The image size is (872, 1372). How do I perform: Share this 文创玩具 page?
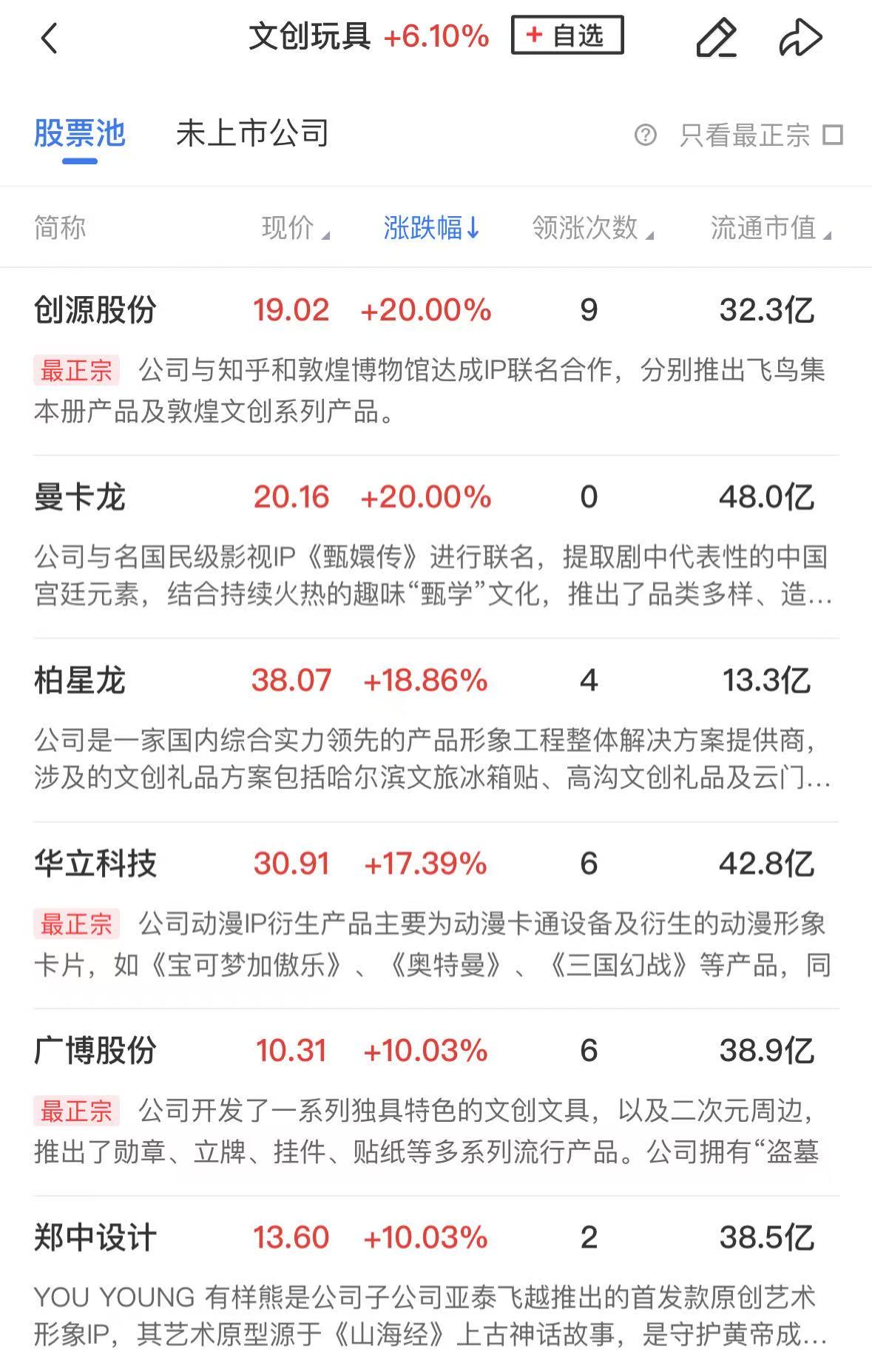tap(800, 38)
